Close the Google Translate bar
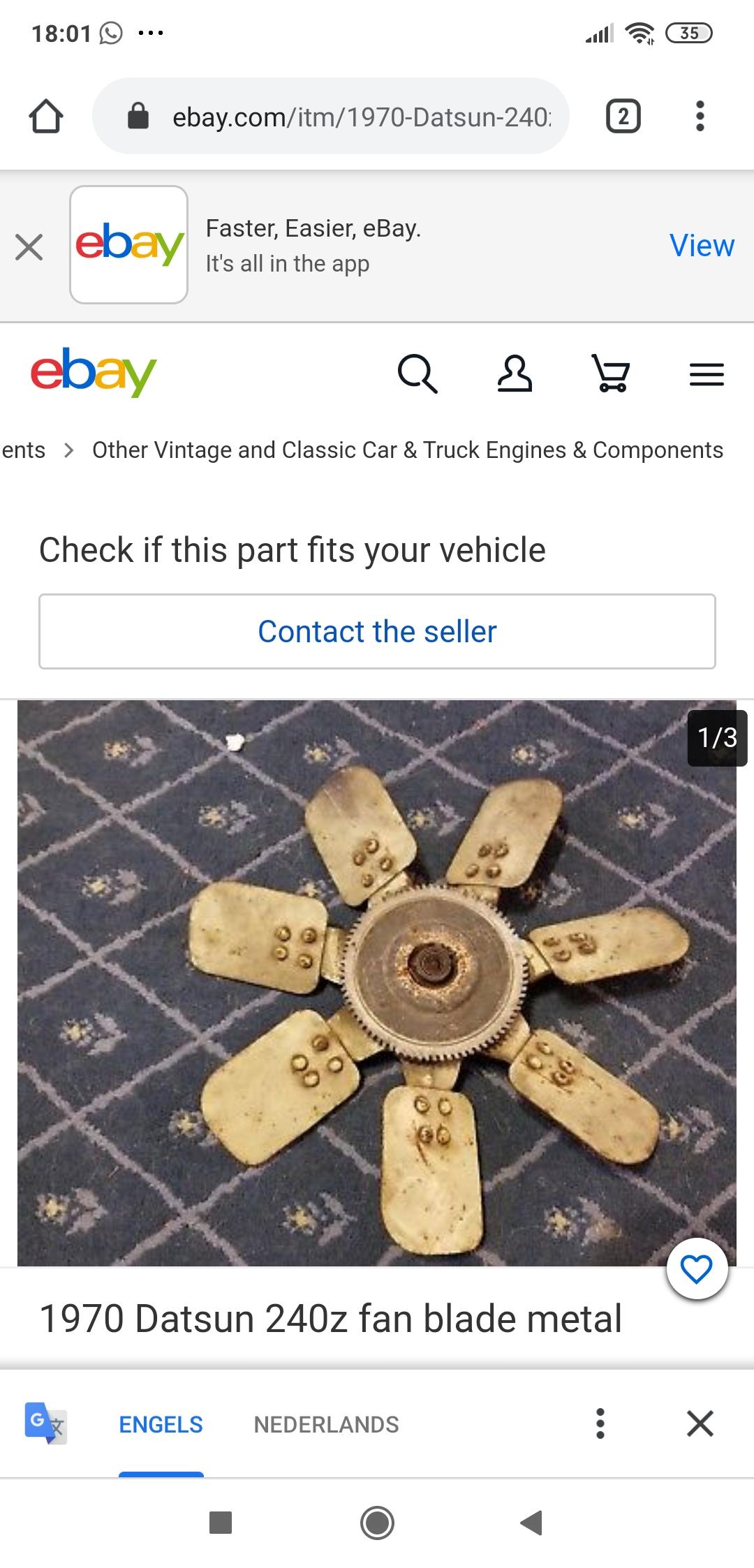The width and height of the screenshot is (754, 1568). (700, 1423)
